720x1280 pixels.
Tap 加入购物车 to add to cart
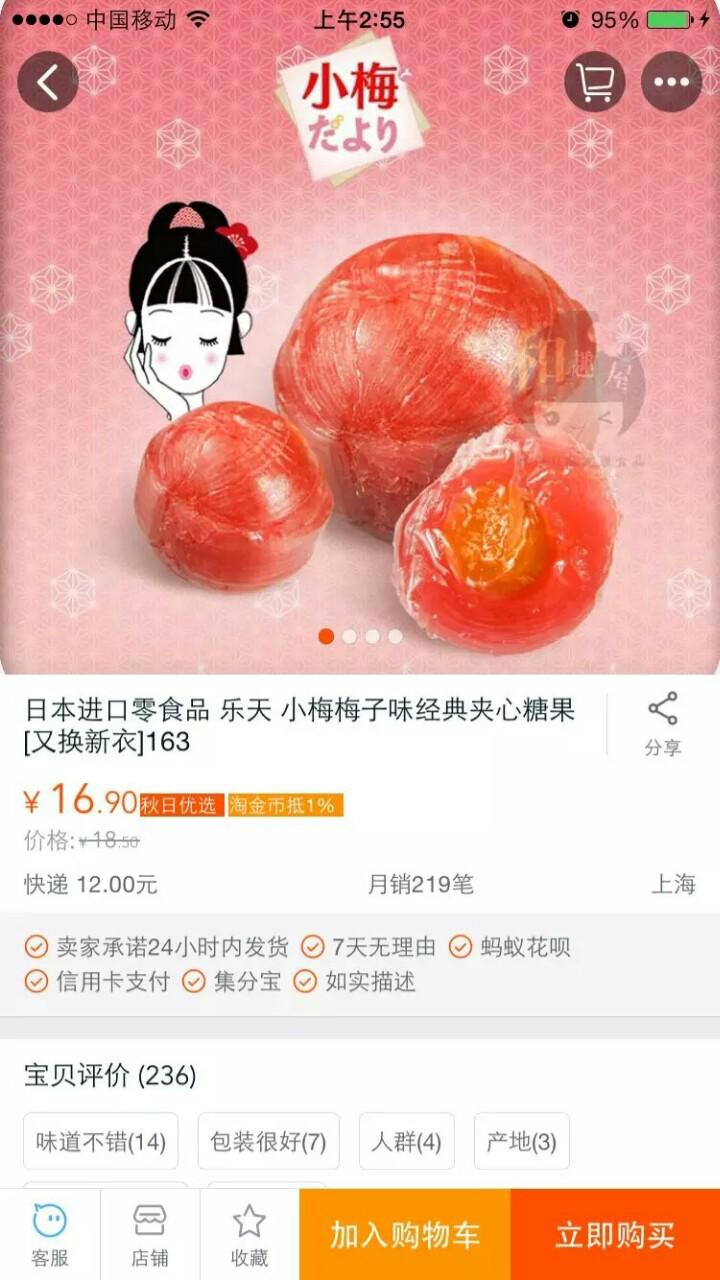coord(405,1234)
